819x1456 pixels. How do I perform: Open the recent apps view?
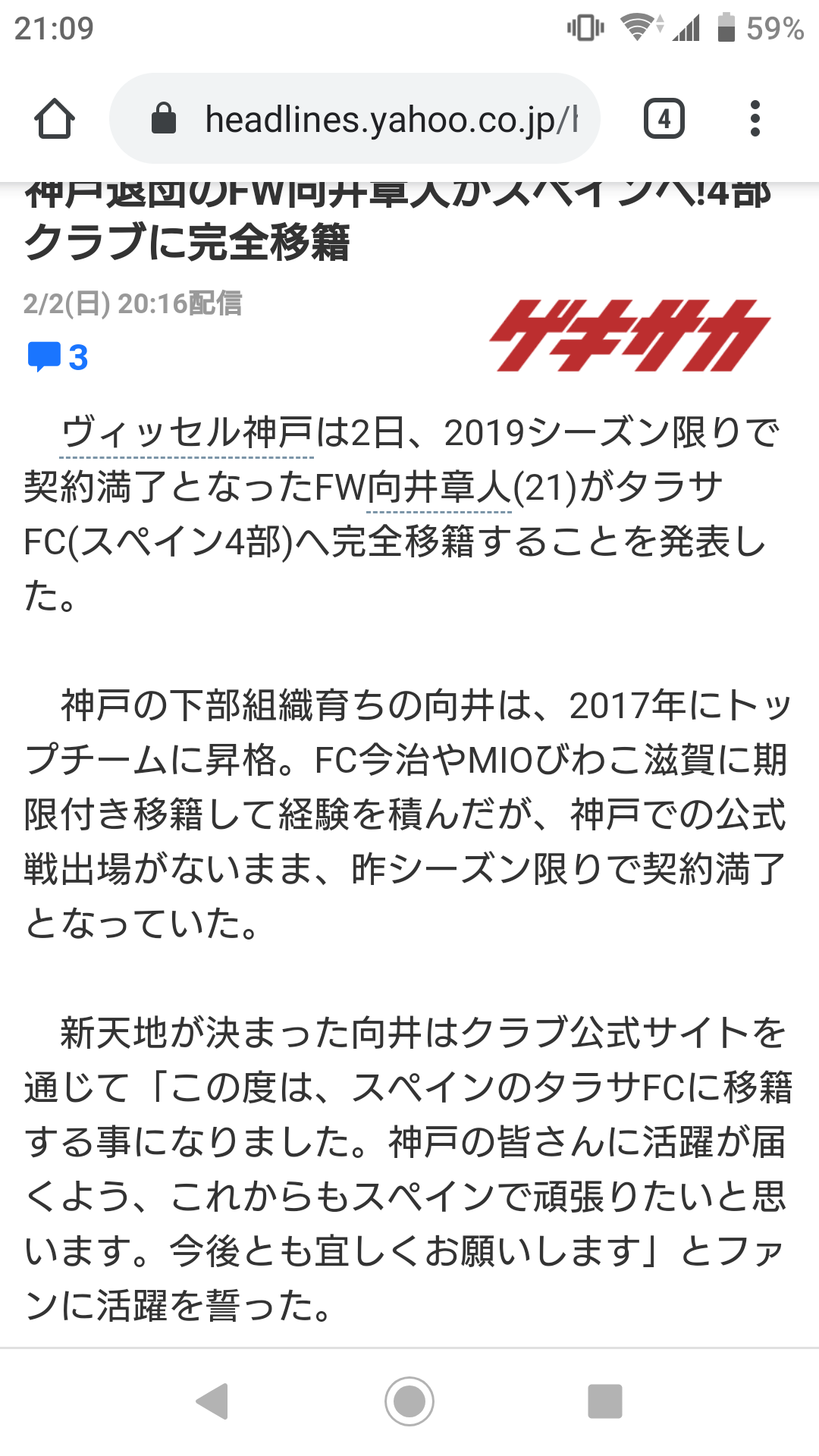[605, 1401]
